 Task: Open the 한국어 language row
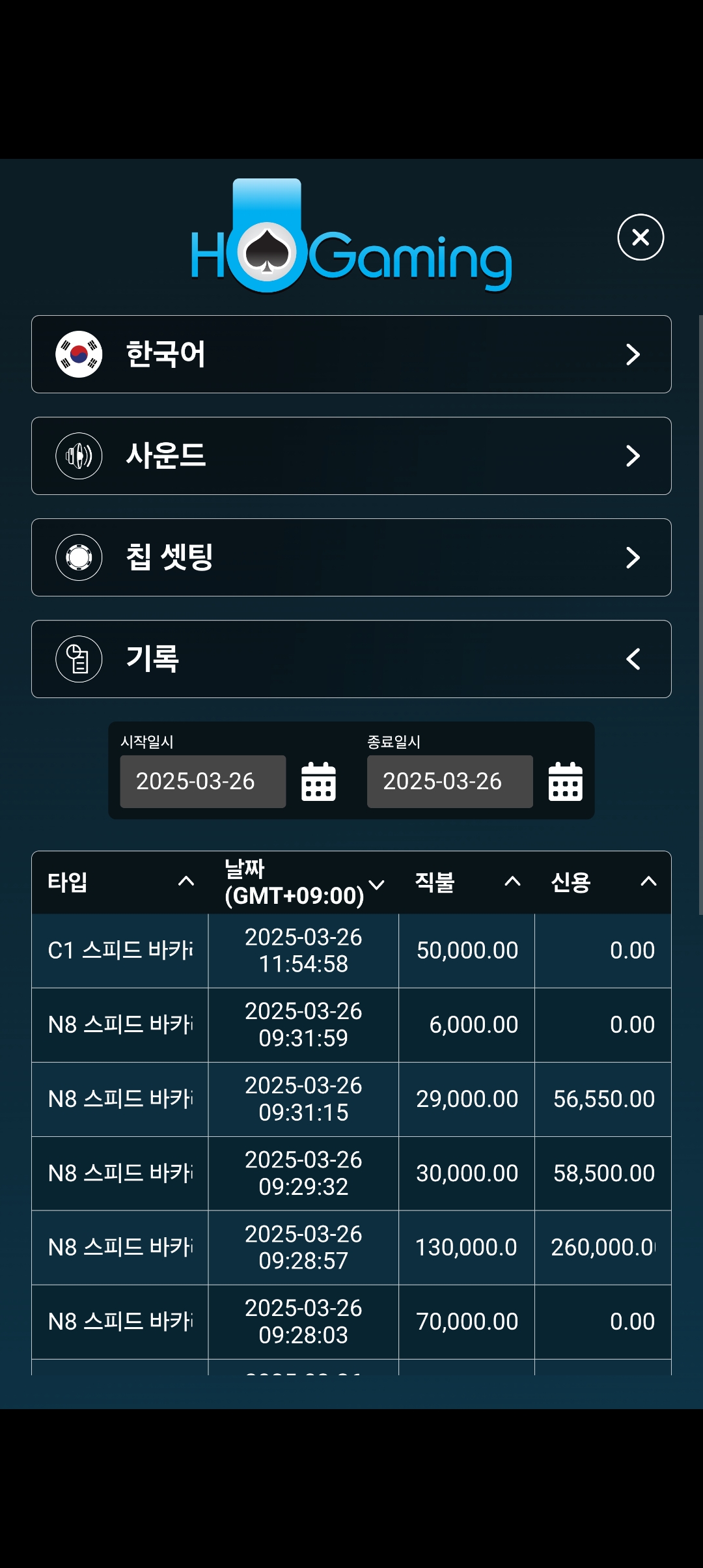351,354
